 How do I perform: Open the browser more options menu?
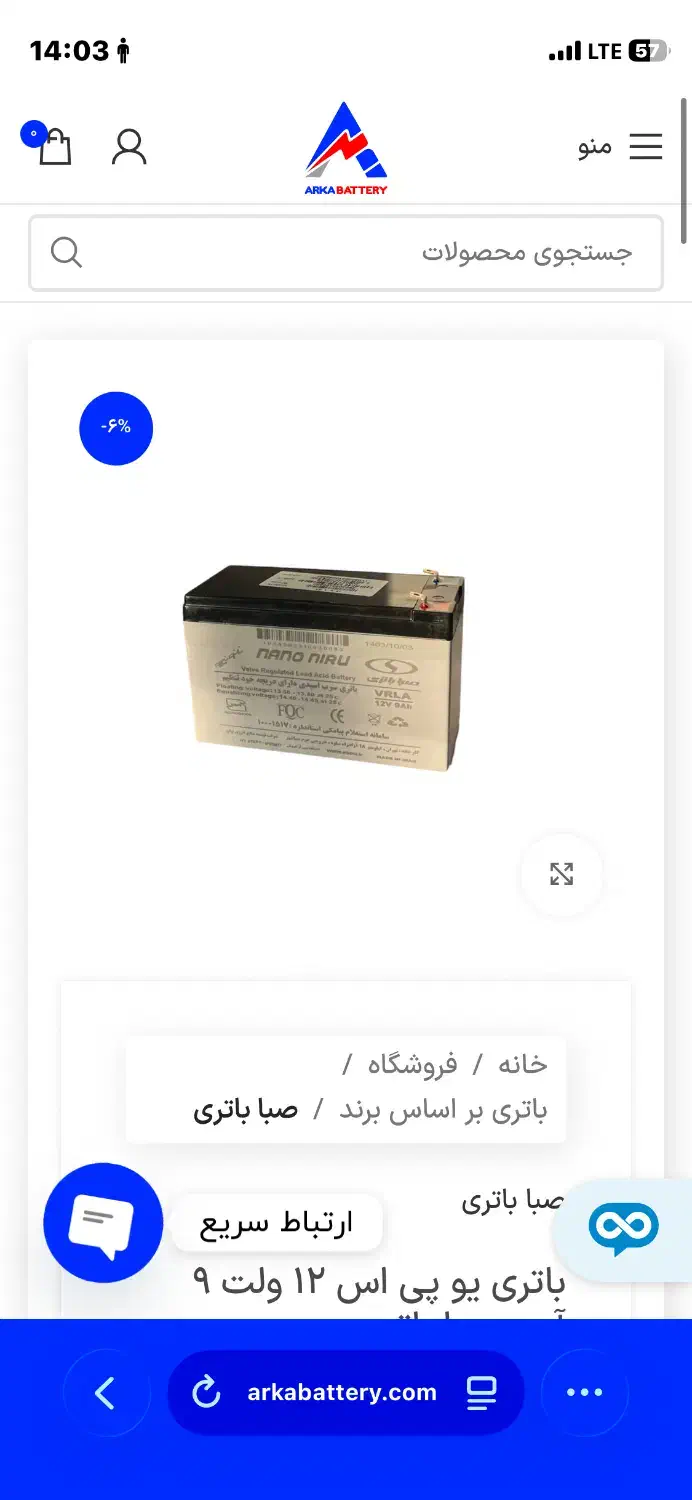[x=584, y=1393]
